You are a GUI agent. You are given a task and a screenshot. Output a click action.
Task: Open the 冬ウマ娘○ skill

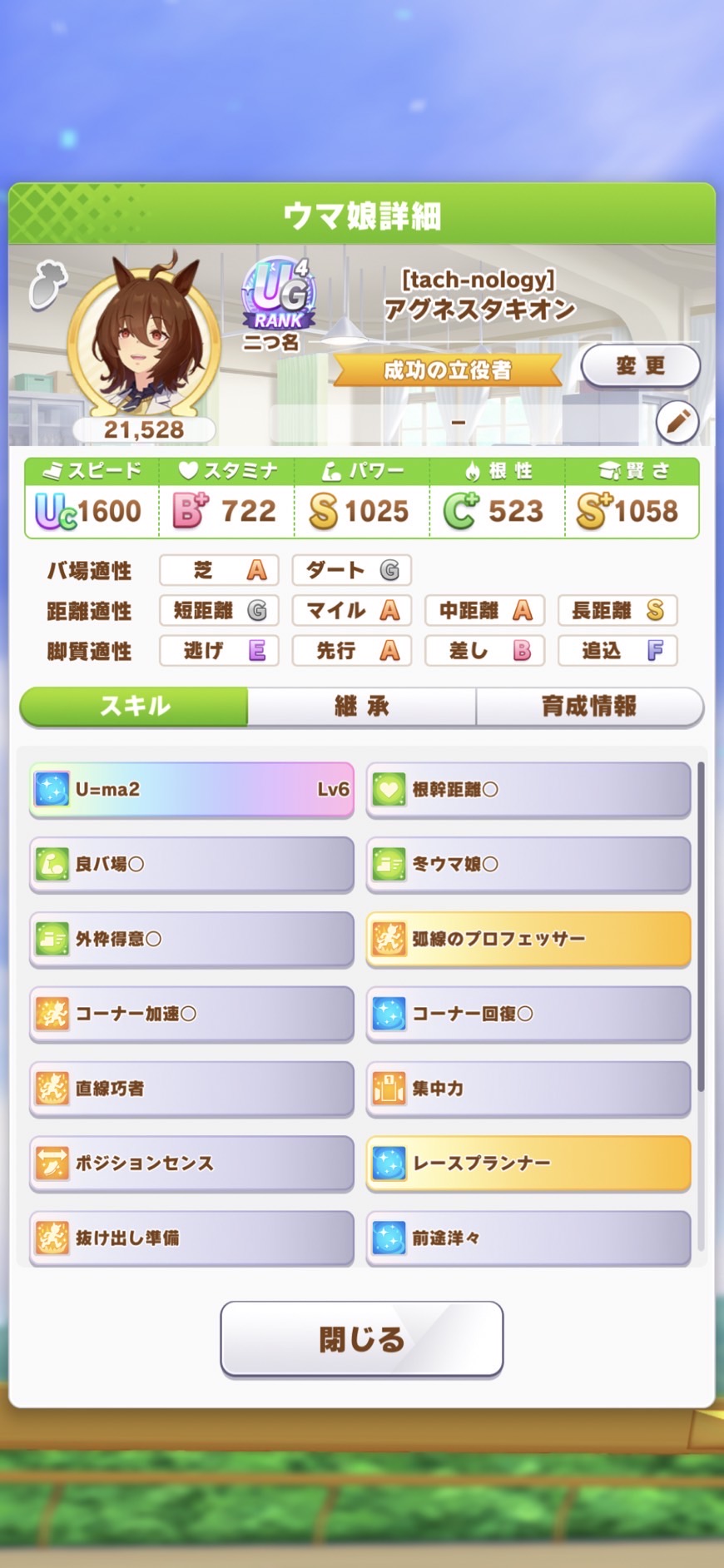pyautogui.click(x=528, y=864)
